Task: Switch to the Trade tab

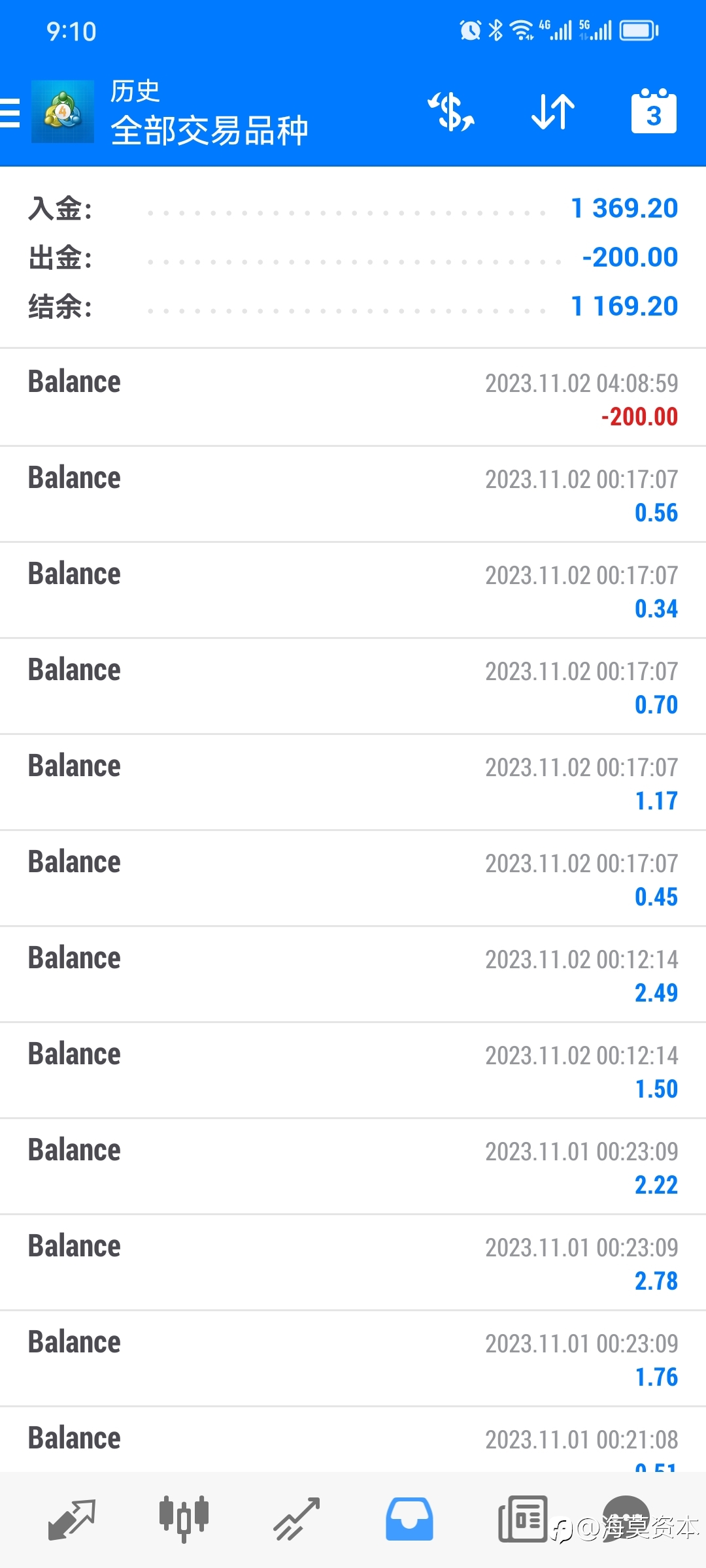Action: (x=296, y=1520)
